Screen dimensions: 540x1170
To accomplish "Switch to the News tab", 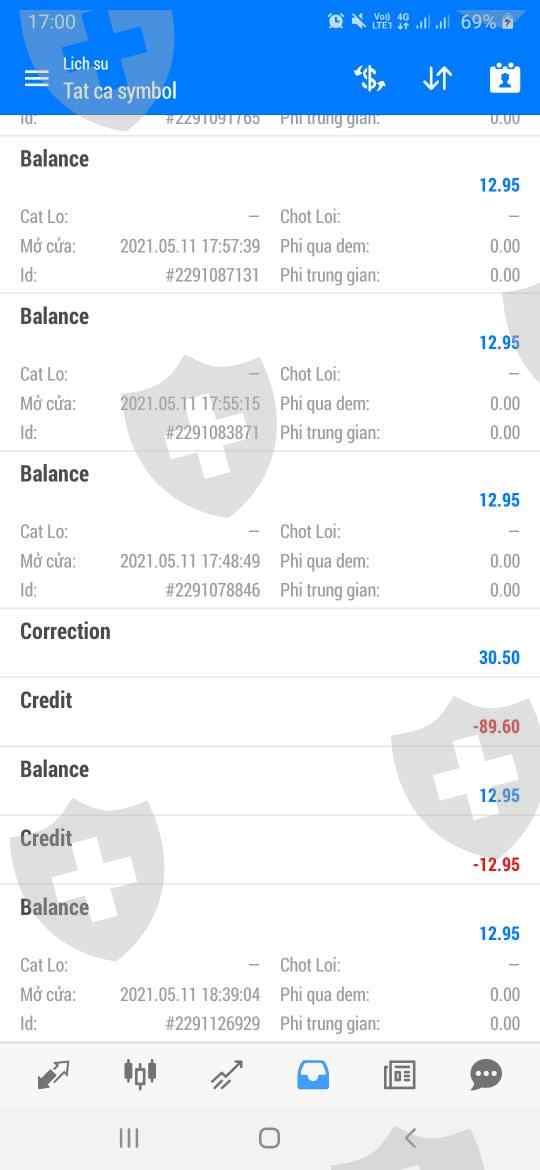I will pyautogui.click(x=400, y=1074).
